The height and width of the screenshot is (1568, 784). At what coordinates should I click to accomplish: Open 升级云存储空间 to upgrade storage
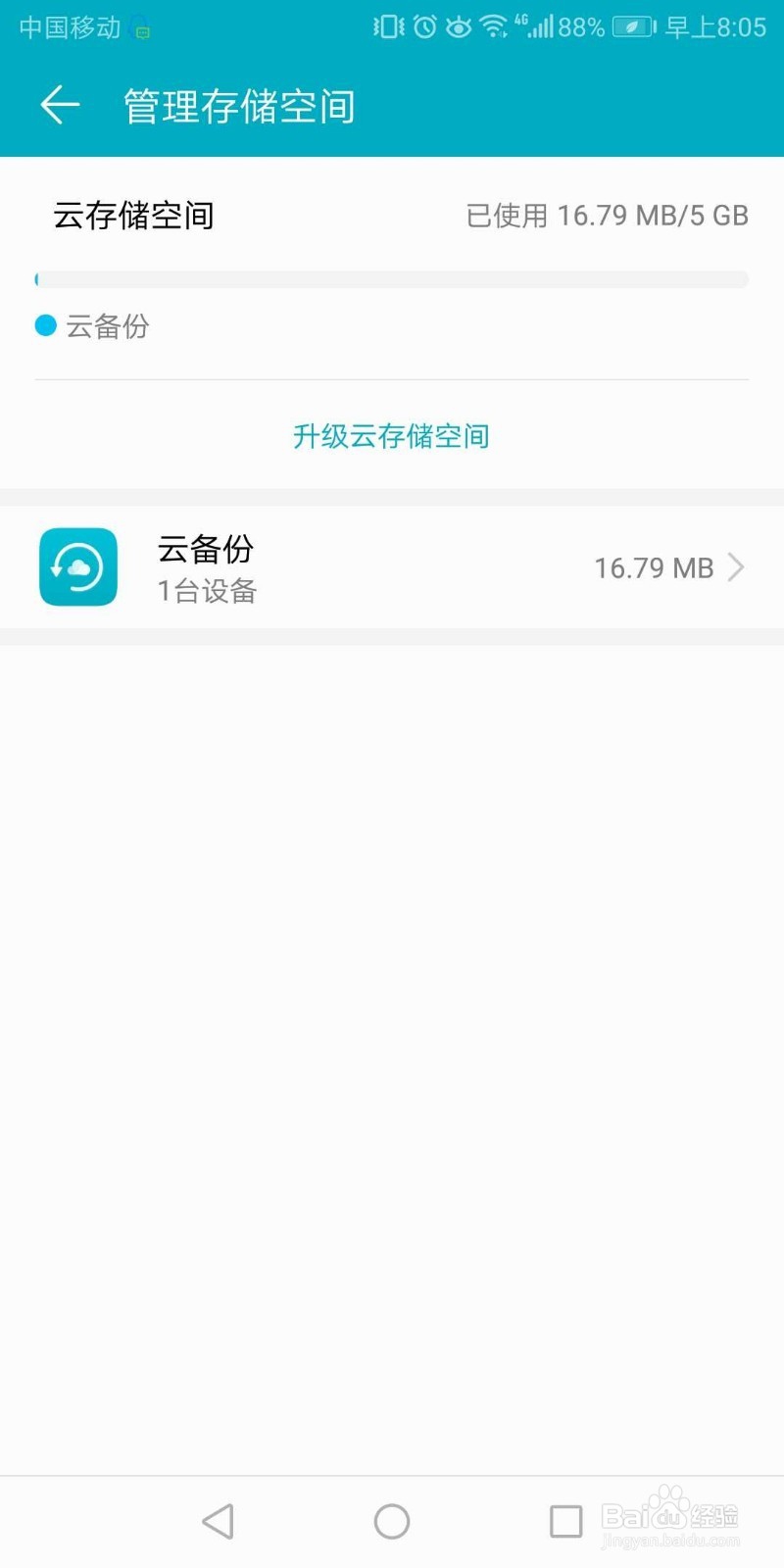click(x=392, y=437)
